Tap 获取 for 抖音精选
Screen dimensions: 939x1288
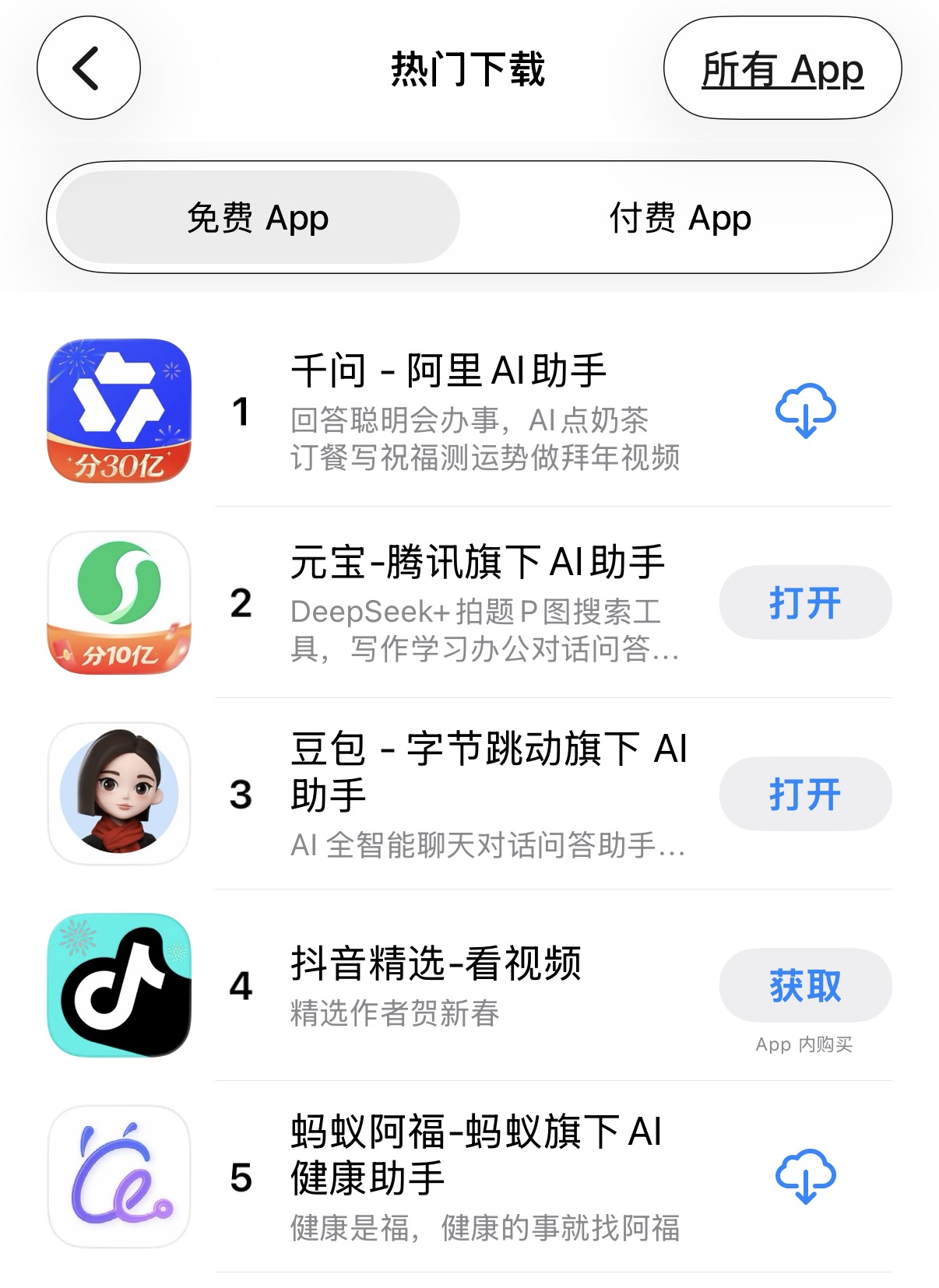805,986
